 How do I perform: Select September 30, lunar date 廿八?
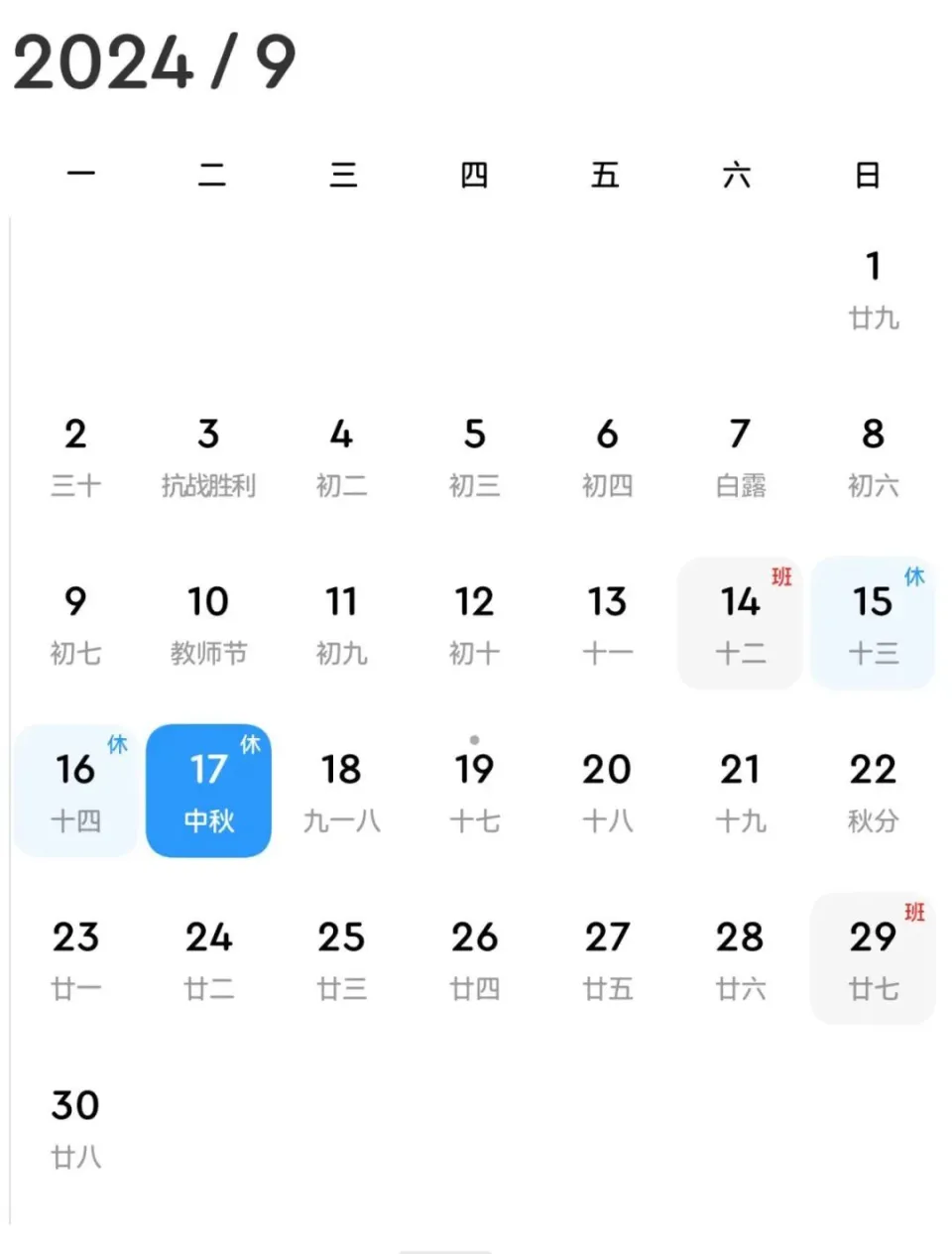75,1126
